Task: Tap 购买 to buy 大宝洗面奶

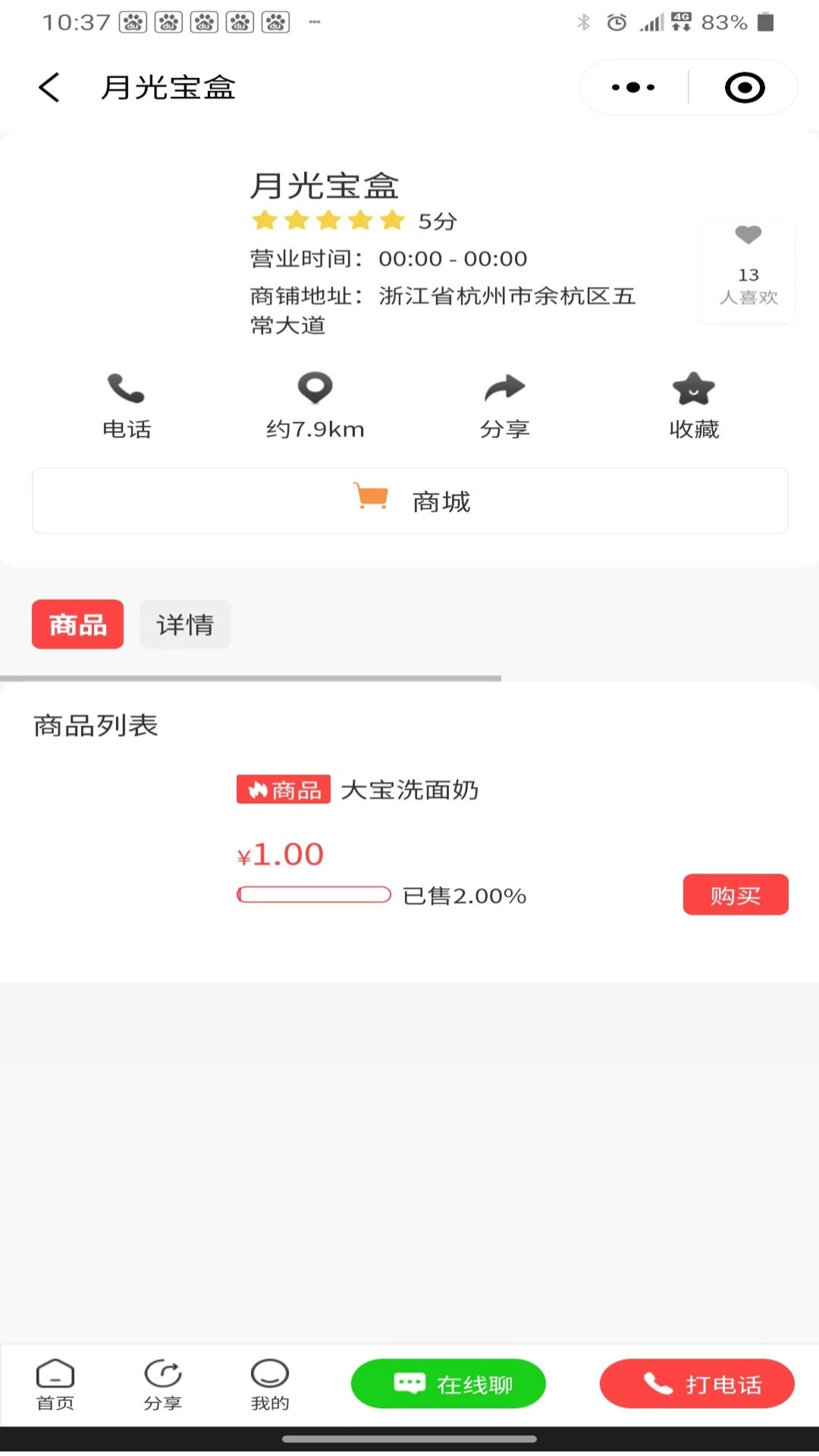Action: coord(736,895)
